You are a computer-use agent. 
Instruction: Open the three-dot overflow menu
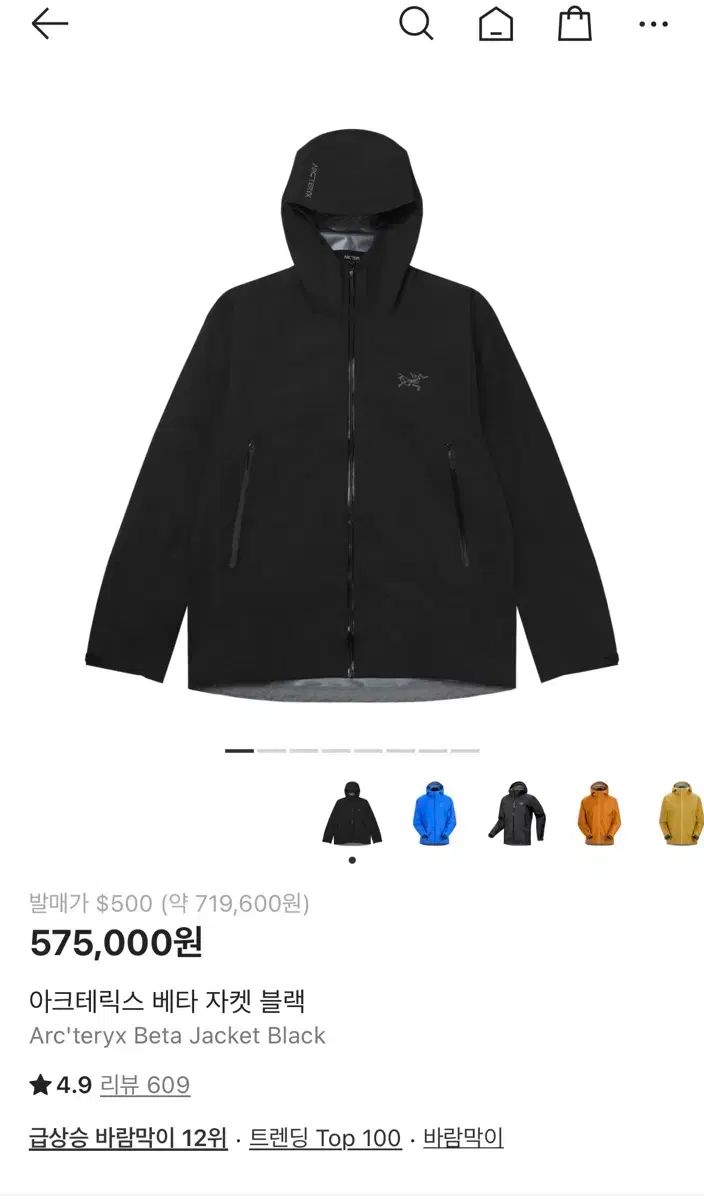pos(653,24)
